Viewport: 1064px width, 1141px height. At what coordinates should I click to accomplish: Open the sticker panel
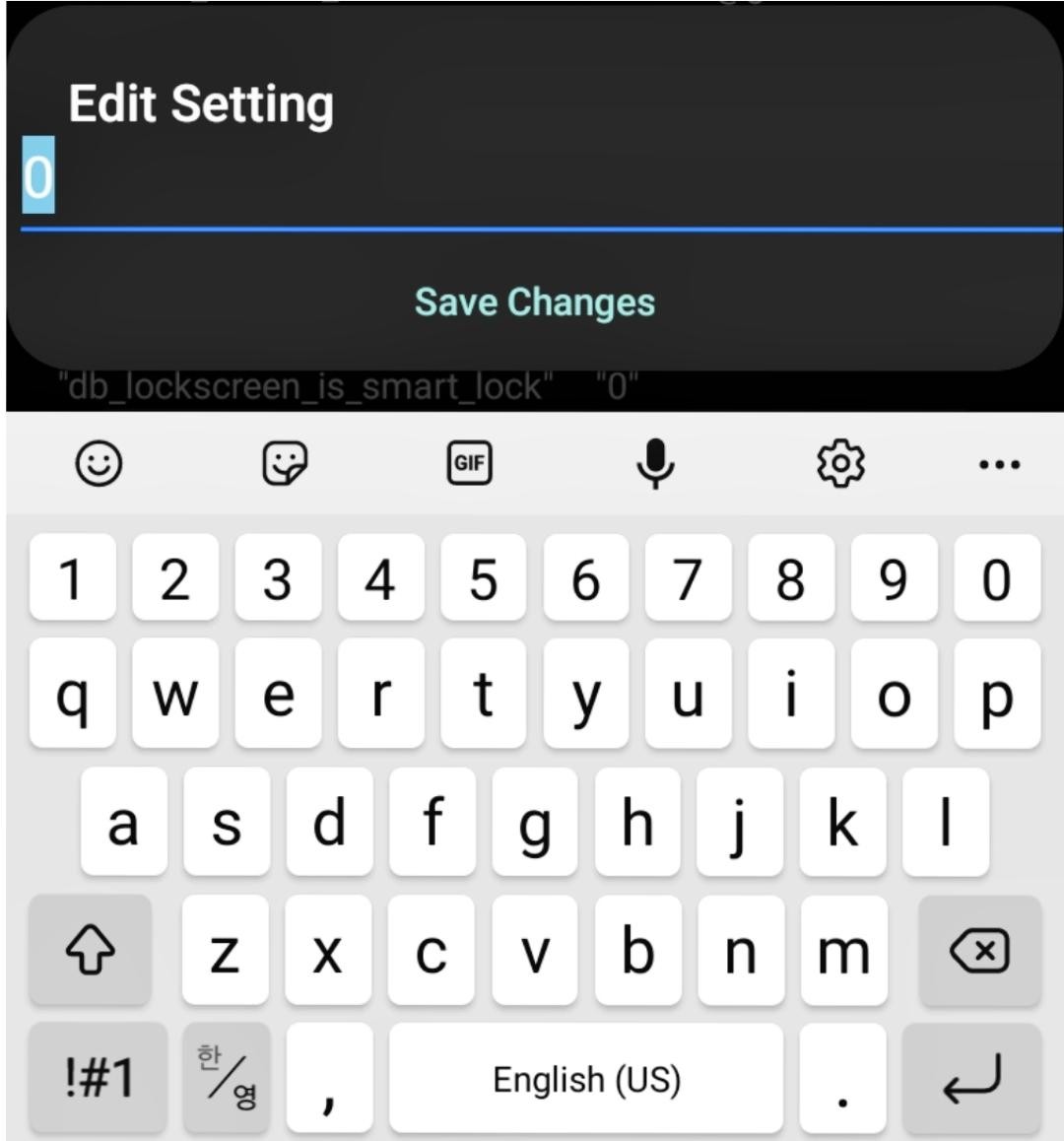pos(285,463)
